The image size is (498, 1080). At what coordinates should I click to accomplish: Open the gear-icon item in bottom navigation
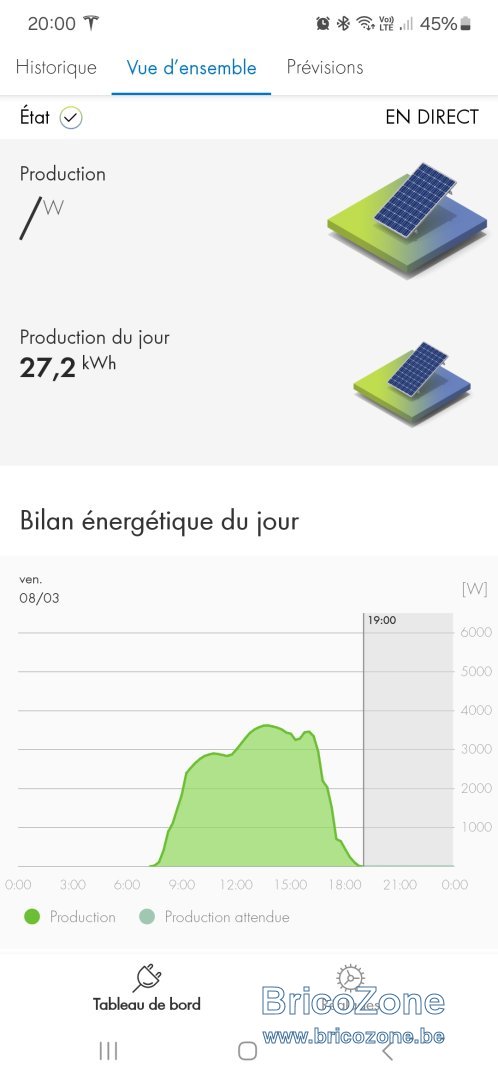pos(351,988)
